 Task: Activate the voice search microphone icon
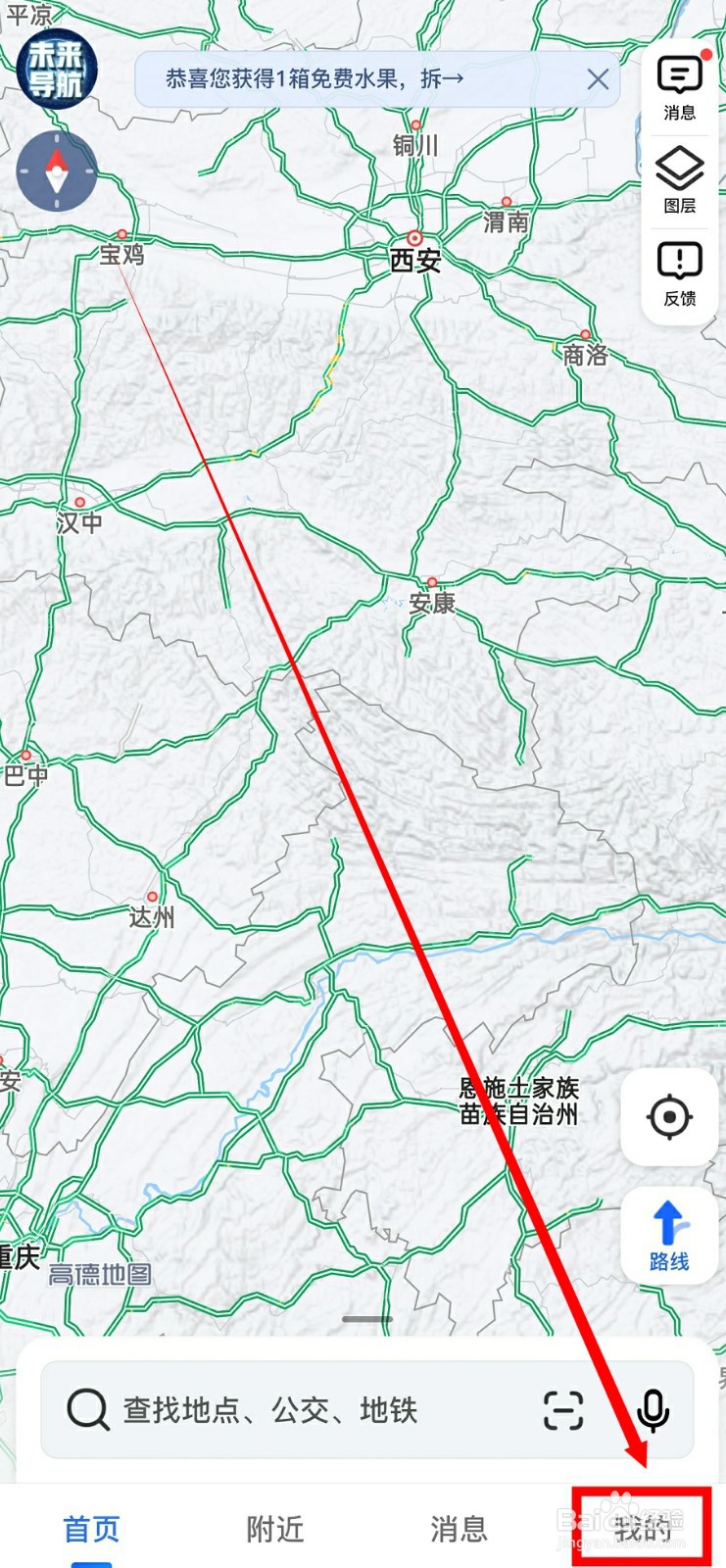652,1411
